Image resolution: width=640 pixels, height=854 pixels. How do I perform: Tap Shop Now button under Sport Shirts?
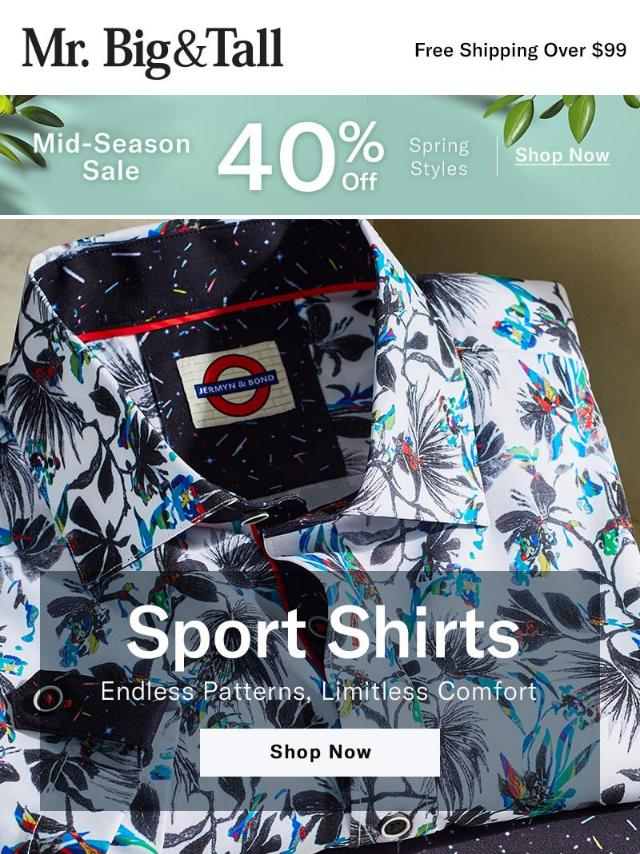[320, 752]
